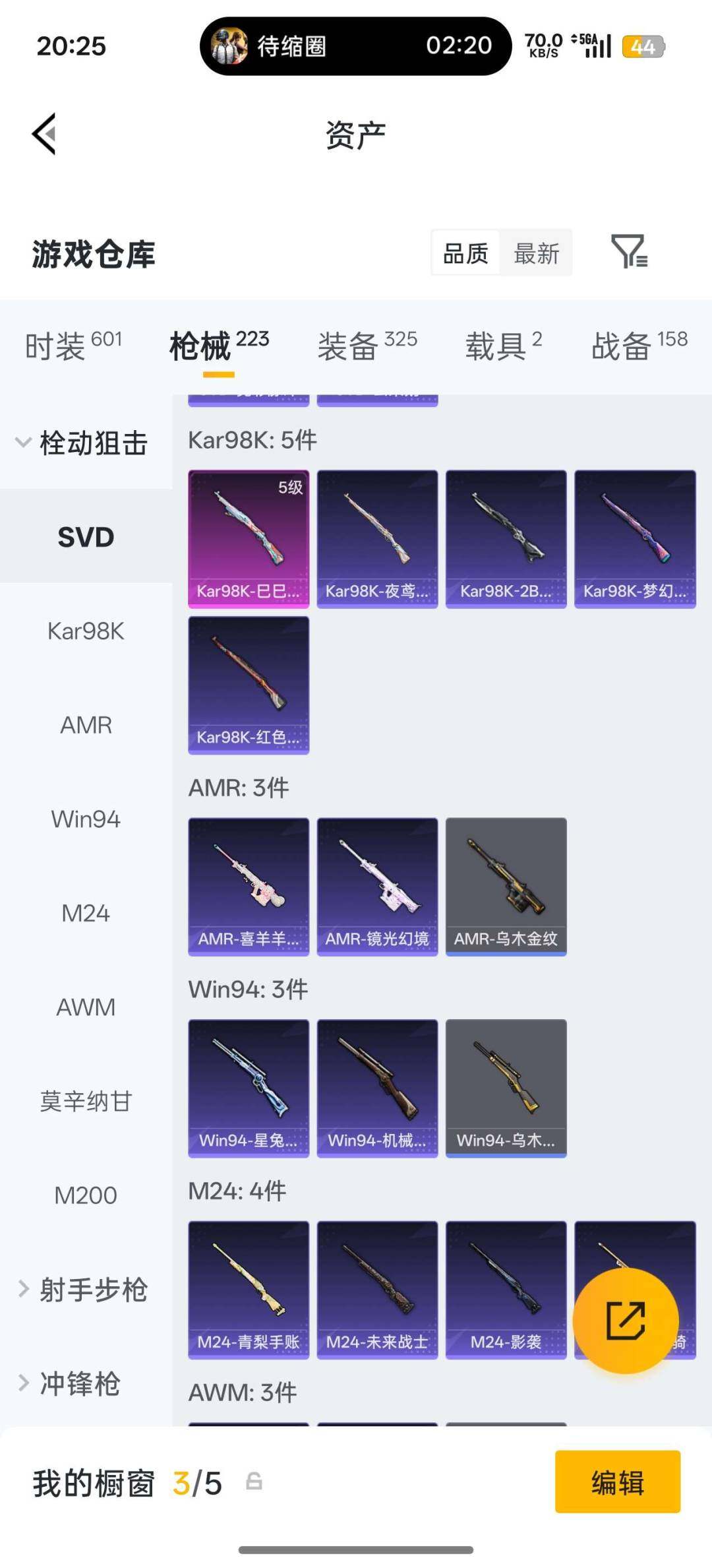Open the 5级 Kar98K skin tile
The image size is (712, 1568).
coord(249,539)
